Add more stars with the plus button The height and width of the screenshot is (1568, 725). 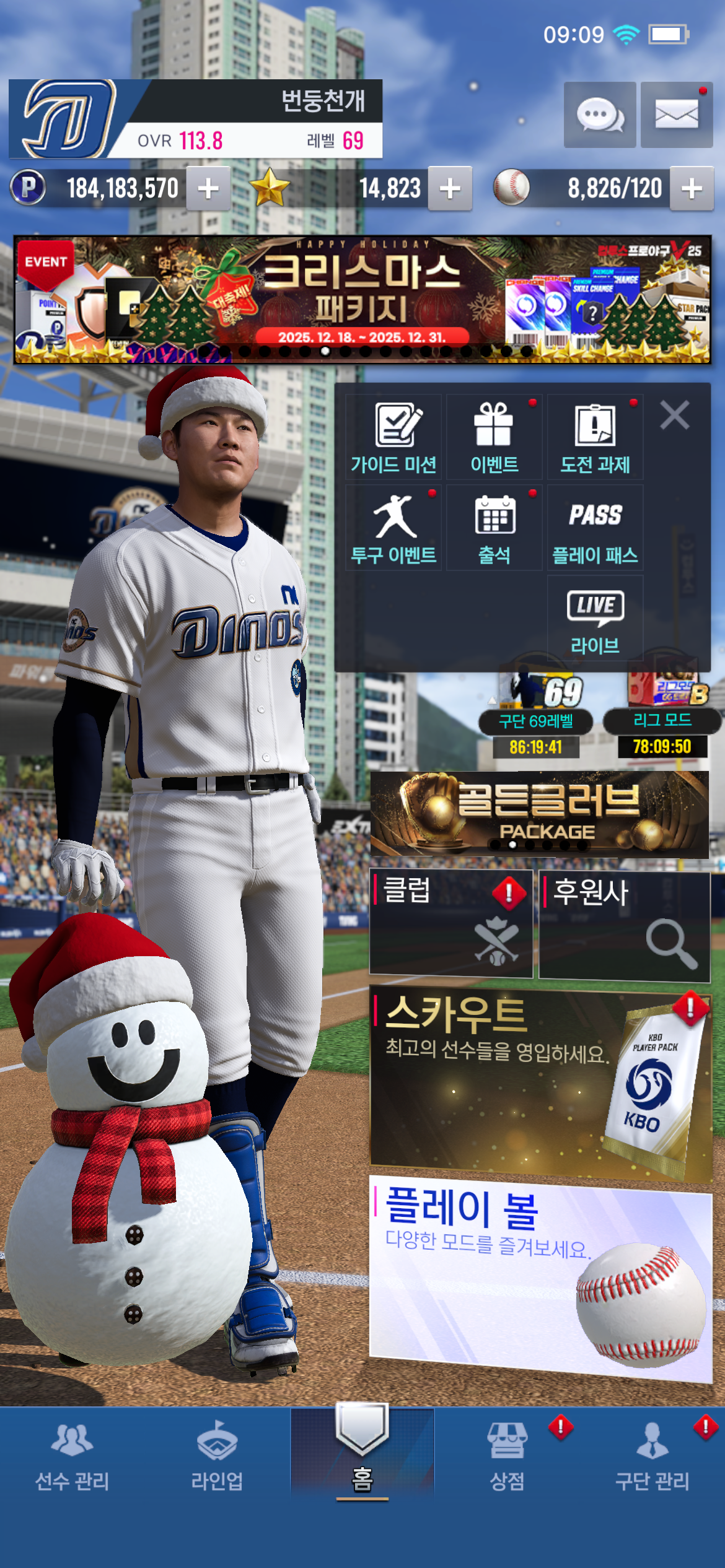[450, 188]
